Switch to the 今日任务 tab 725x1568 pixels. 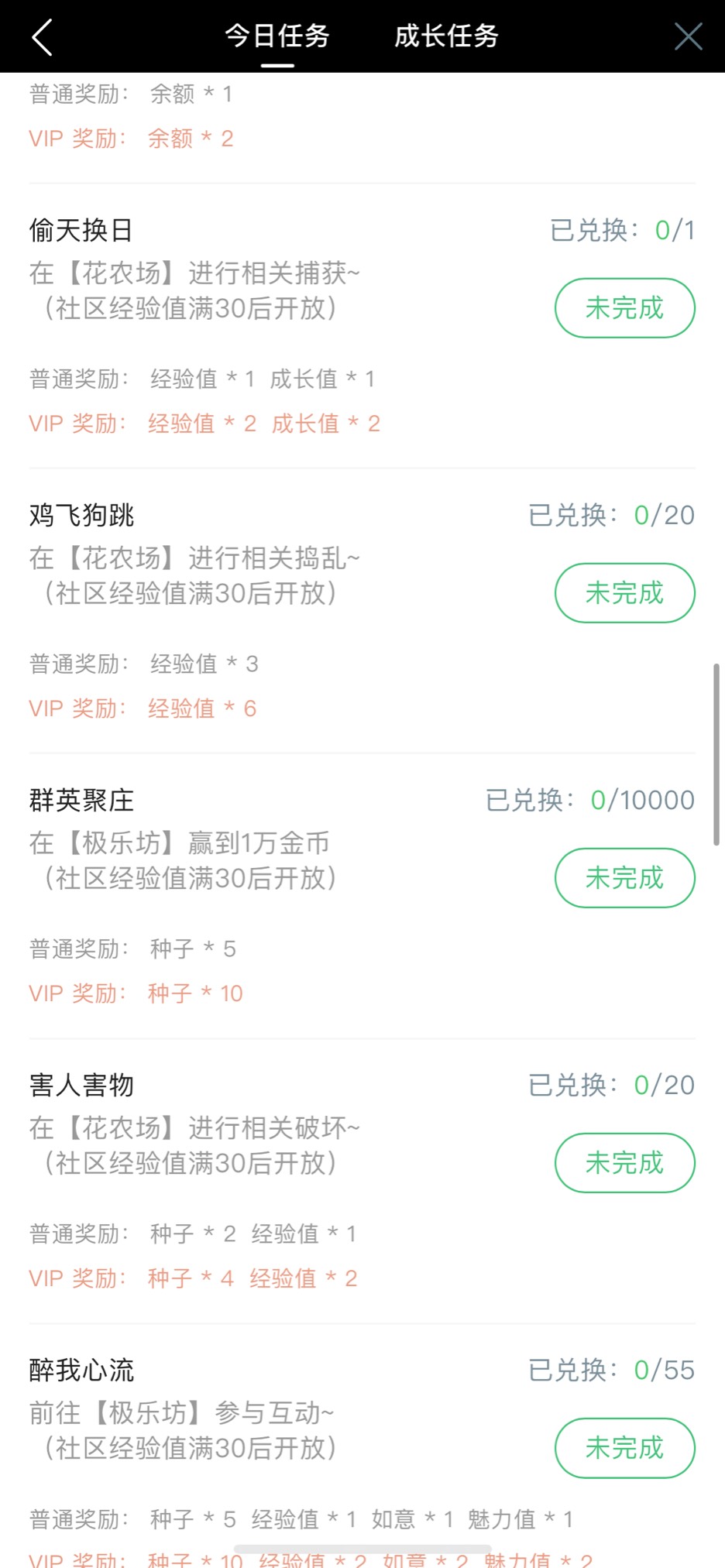277,36
